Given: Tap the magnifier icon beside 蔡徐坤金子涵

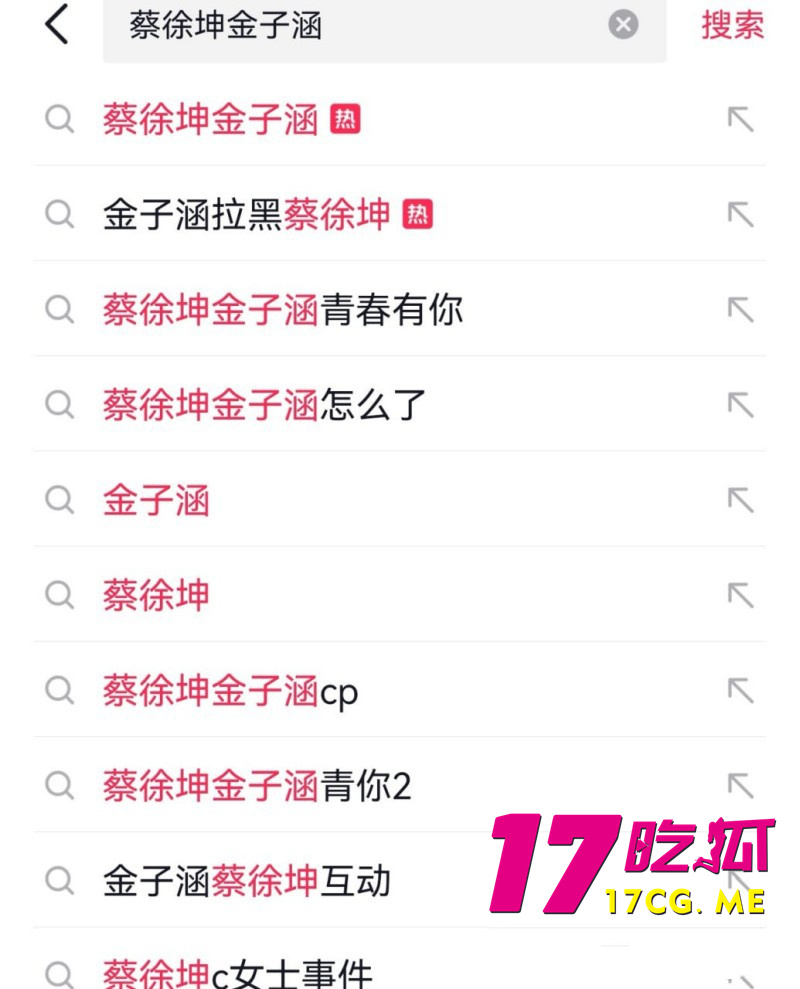Looking at the screenshot, I should [x=61, y=120].
